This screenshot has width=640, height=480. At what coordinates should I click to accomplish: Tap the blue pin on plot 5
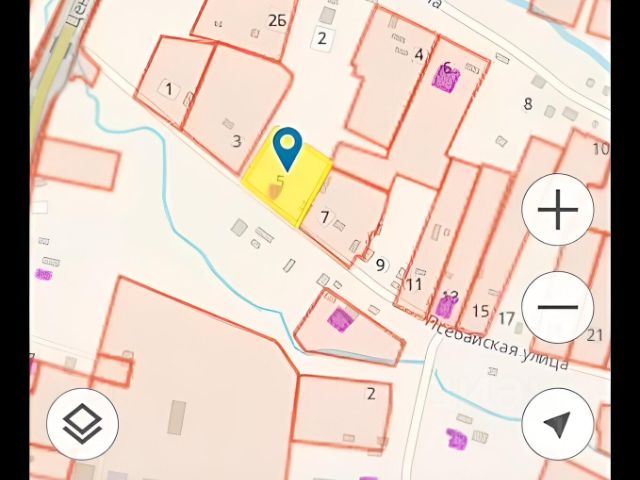point(288,148)
